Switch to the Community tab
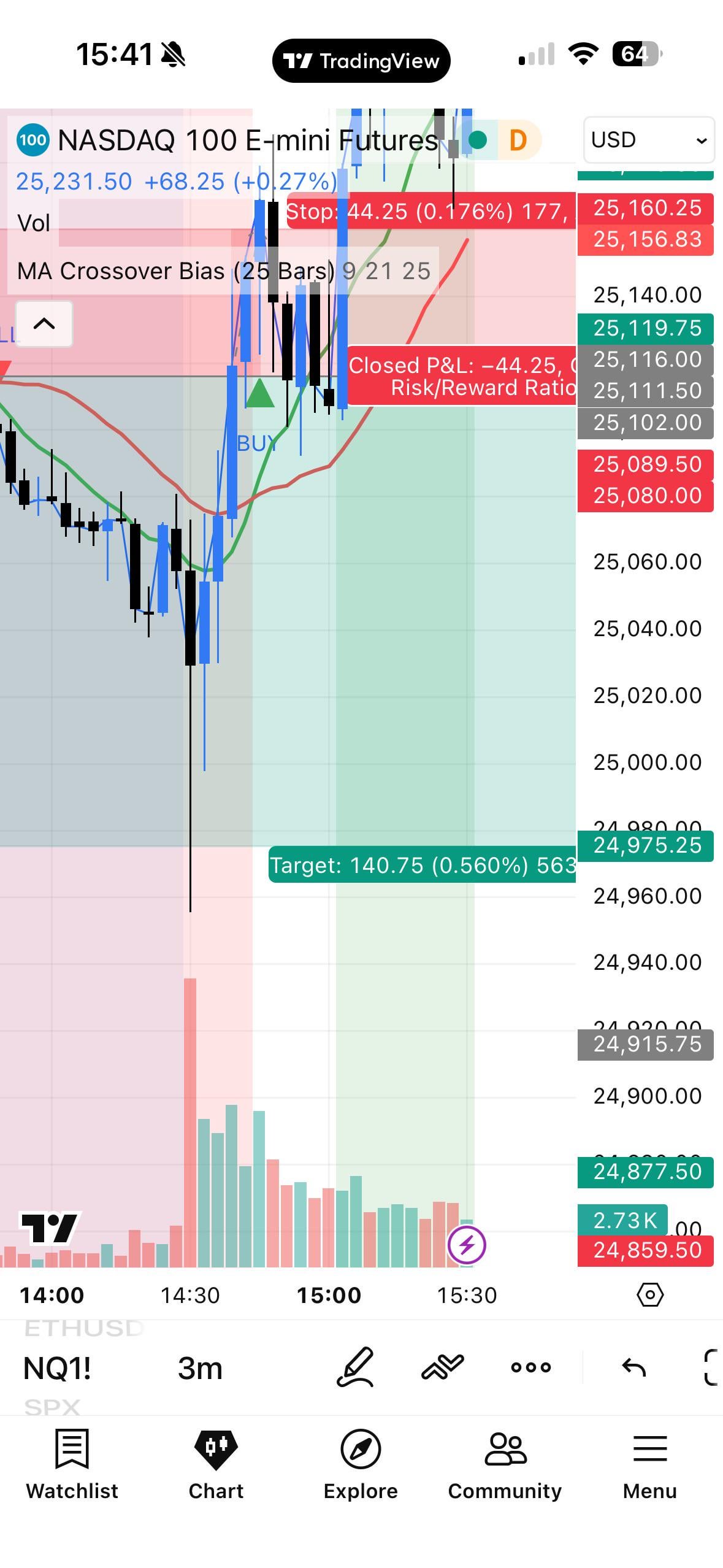Viewport: 723px width, 1568px height. [505, 1464]
